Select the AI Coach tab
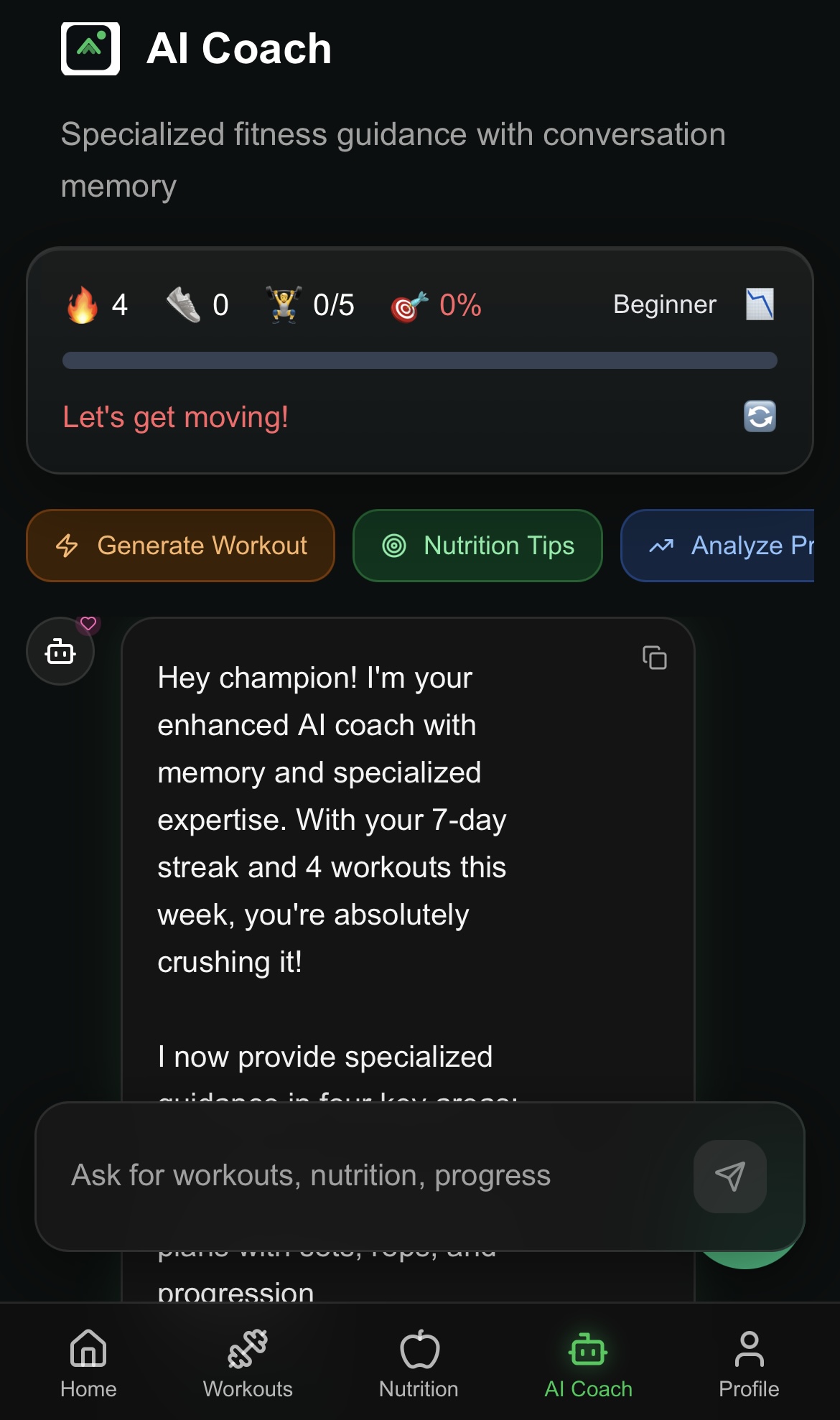This screenshot has height=1420, width=840. [x=588, y=1363]
